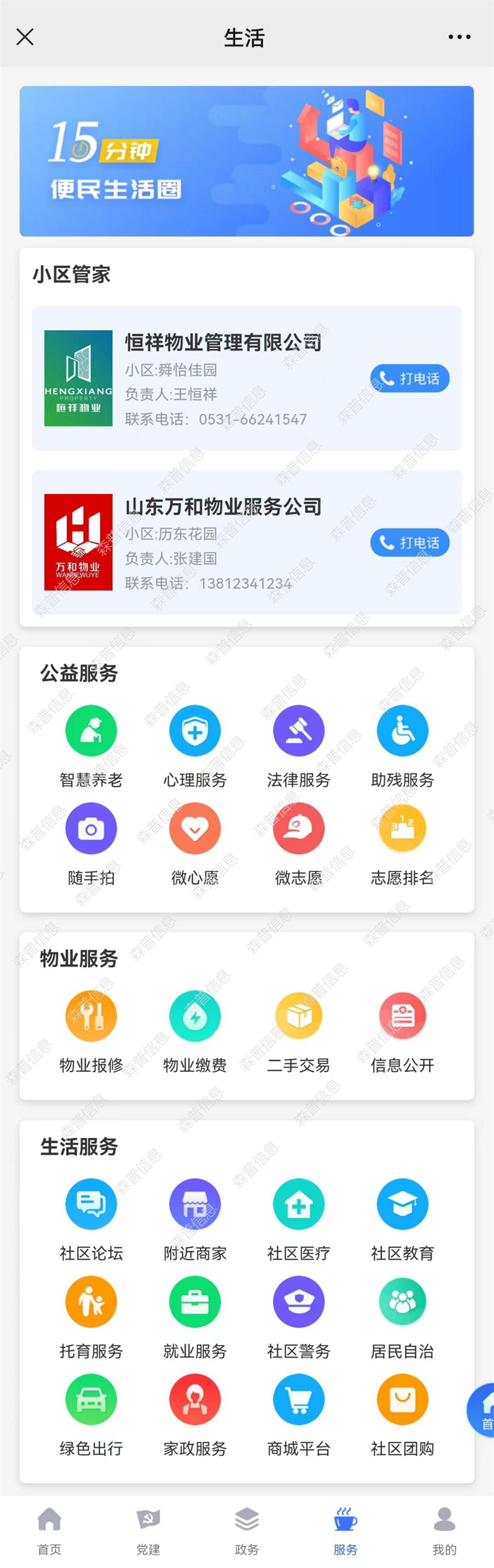Open the three-dot overflow menu
This screenshot has height=1568, width=494.
click(x=458, y=37)
